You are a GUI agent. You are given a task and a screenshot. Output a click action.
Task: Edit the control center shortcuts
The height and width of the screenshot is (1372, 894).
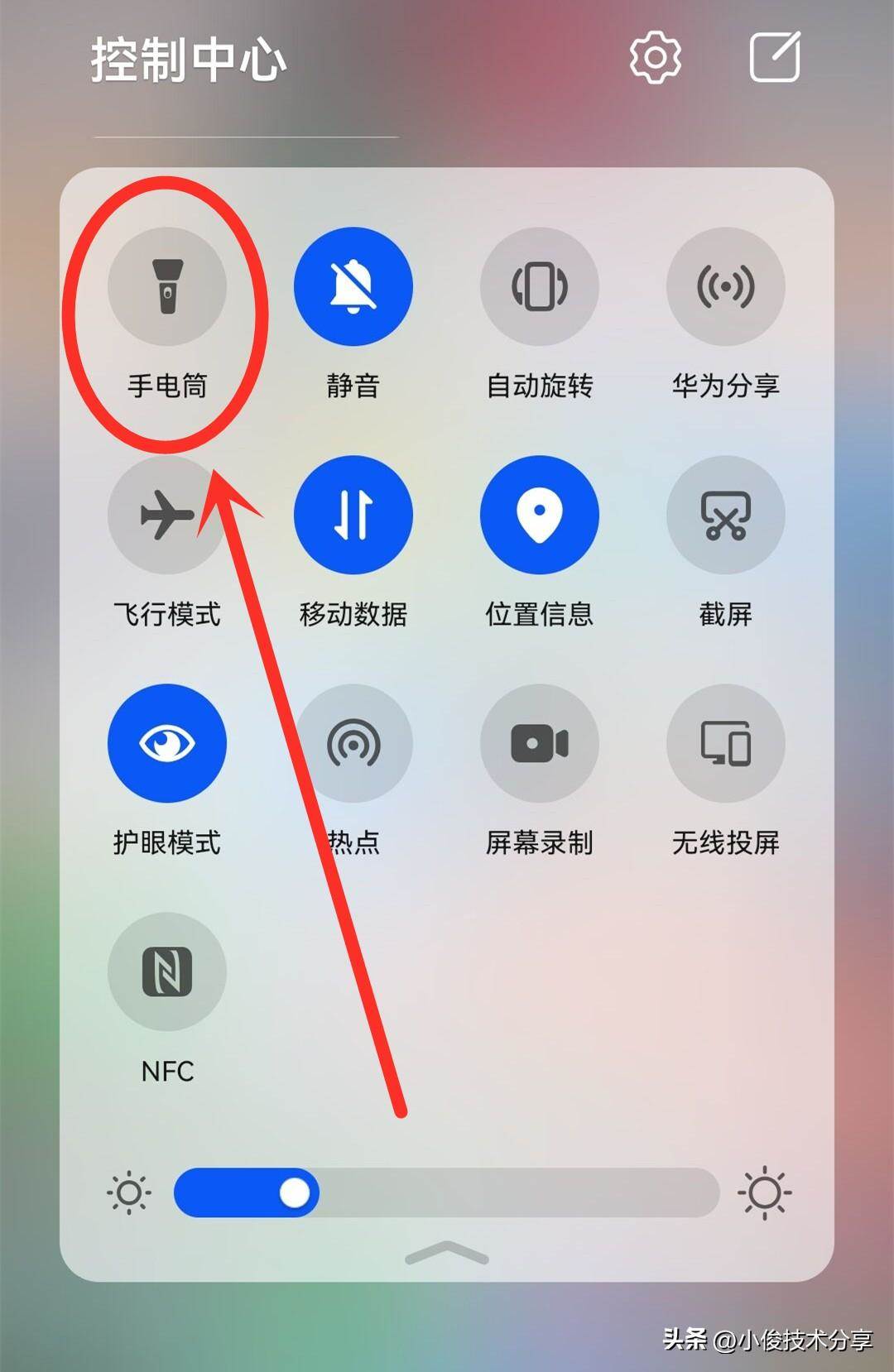(x=775, y=58)
